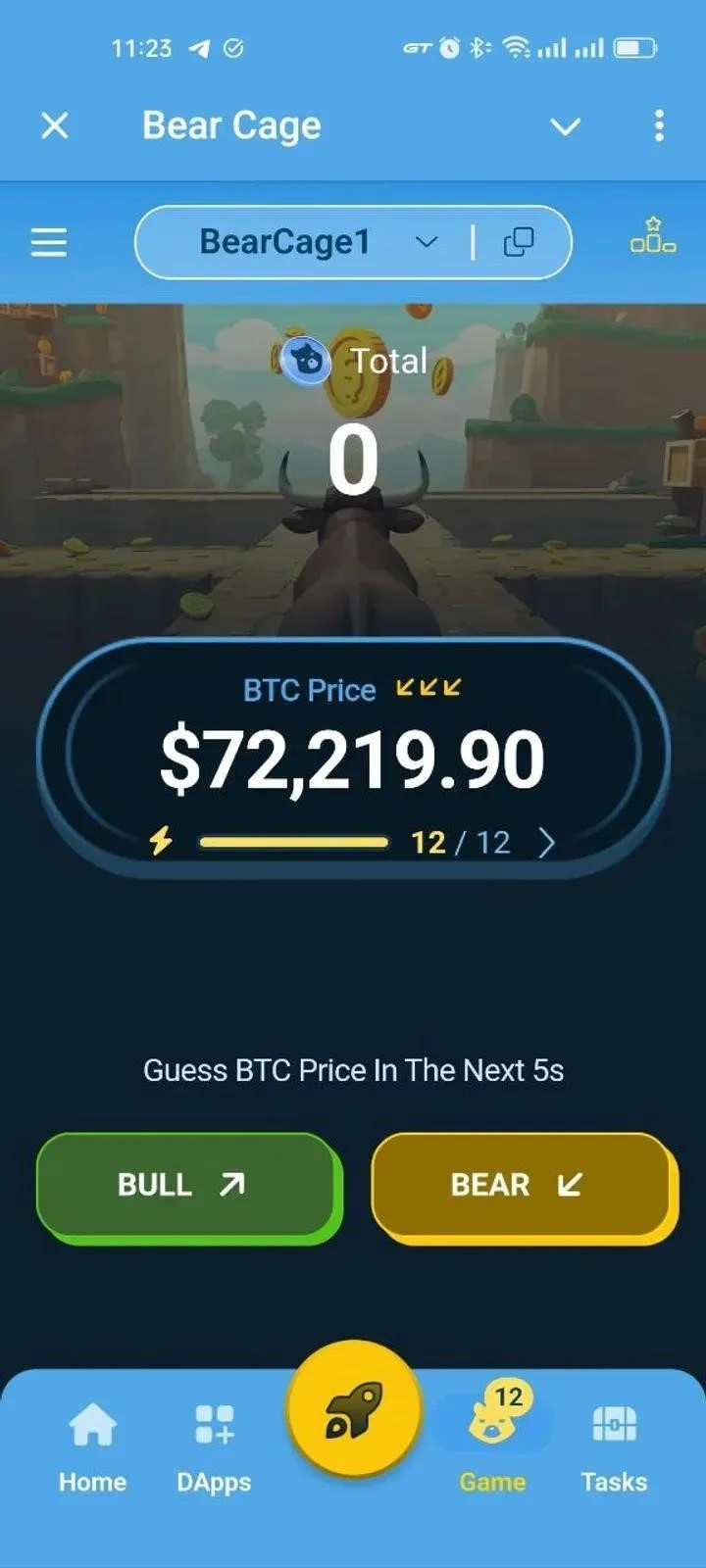Bet BEAR on the BTC price
This screenshot has height=1568, width=706.
click(x=524, y=1186)
